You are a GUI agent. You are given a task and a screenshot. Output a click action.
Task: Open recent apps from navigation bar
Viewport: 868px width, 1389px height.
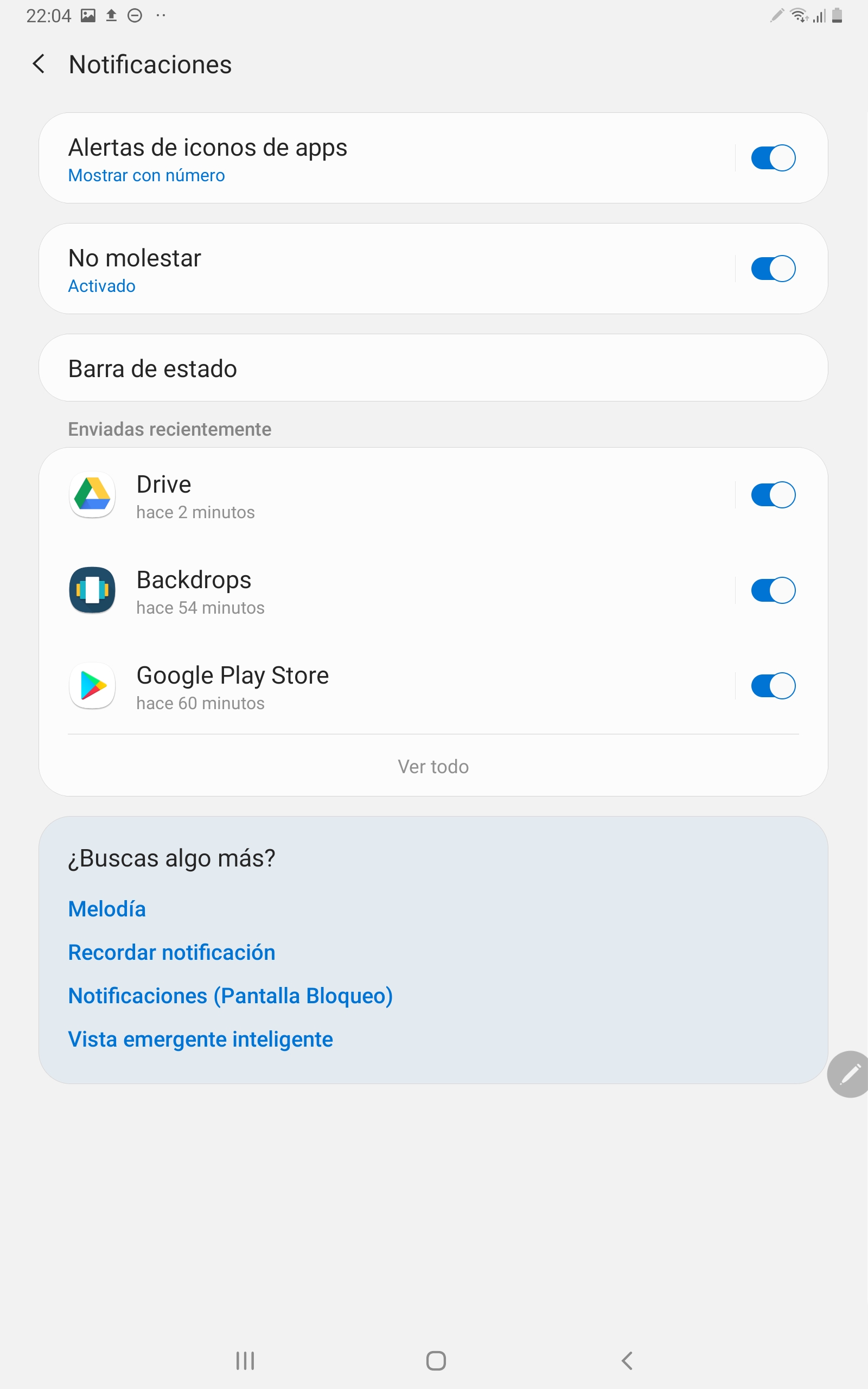245,1360
